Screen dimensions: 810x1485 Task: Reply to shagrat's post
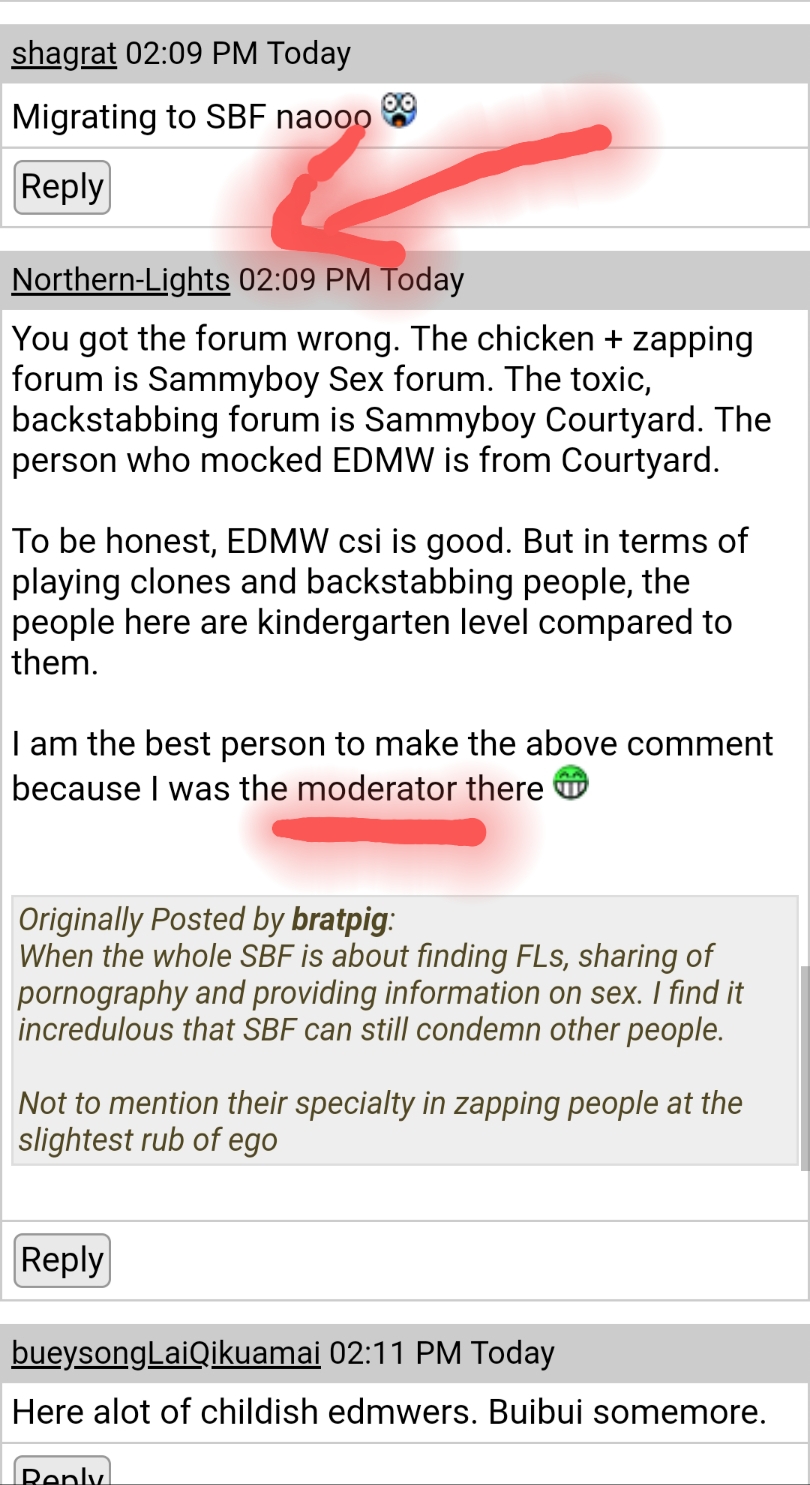click(62, 187)
